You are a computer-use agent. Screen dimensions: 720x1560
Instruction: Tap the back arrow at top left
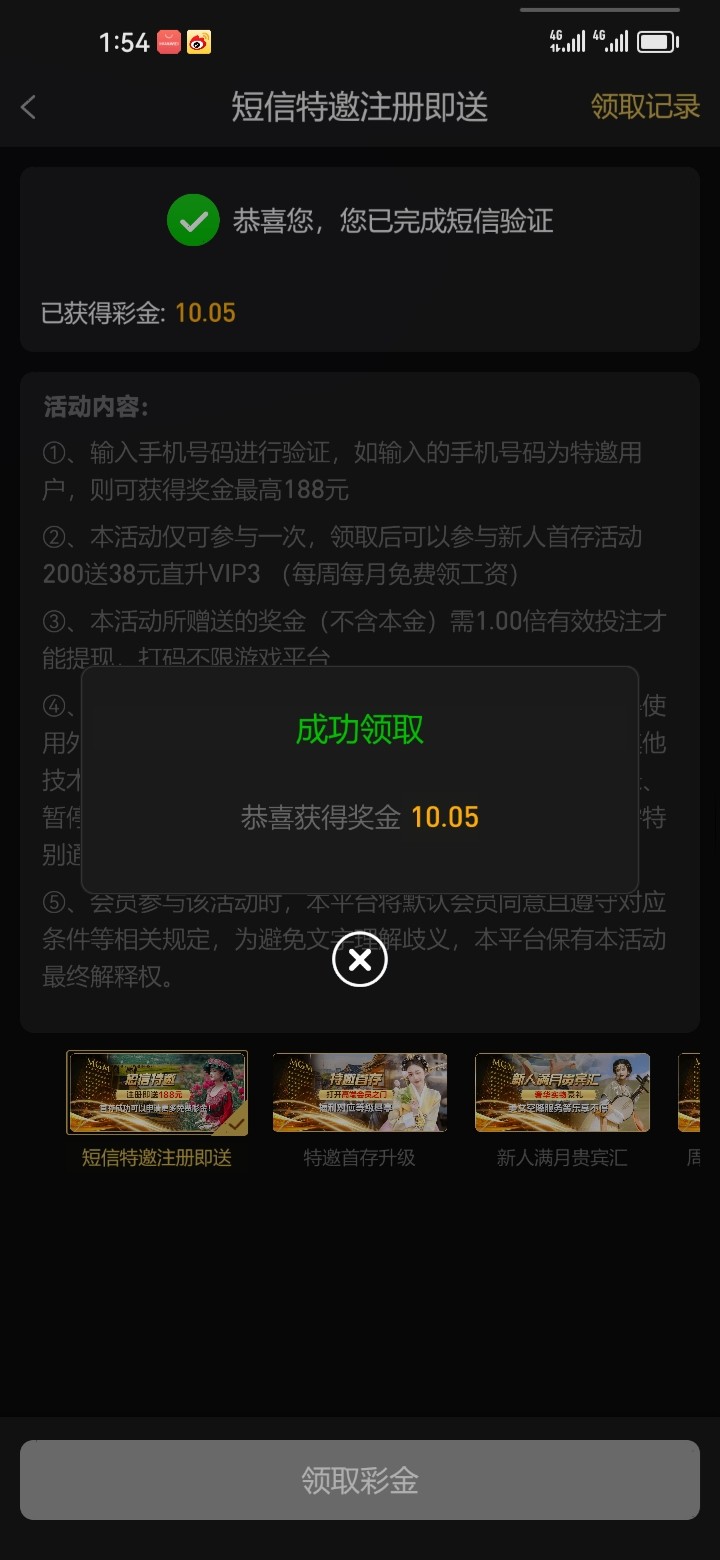[x=28, y=107]
